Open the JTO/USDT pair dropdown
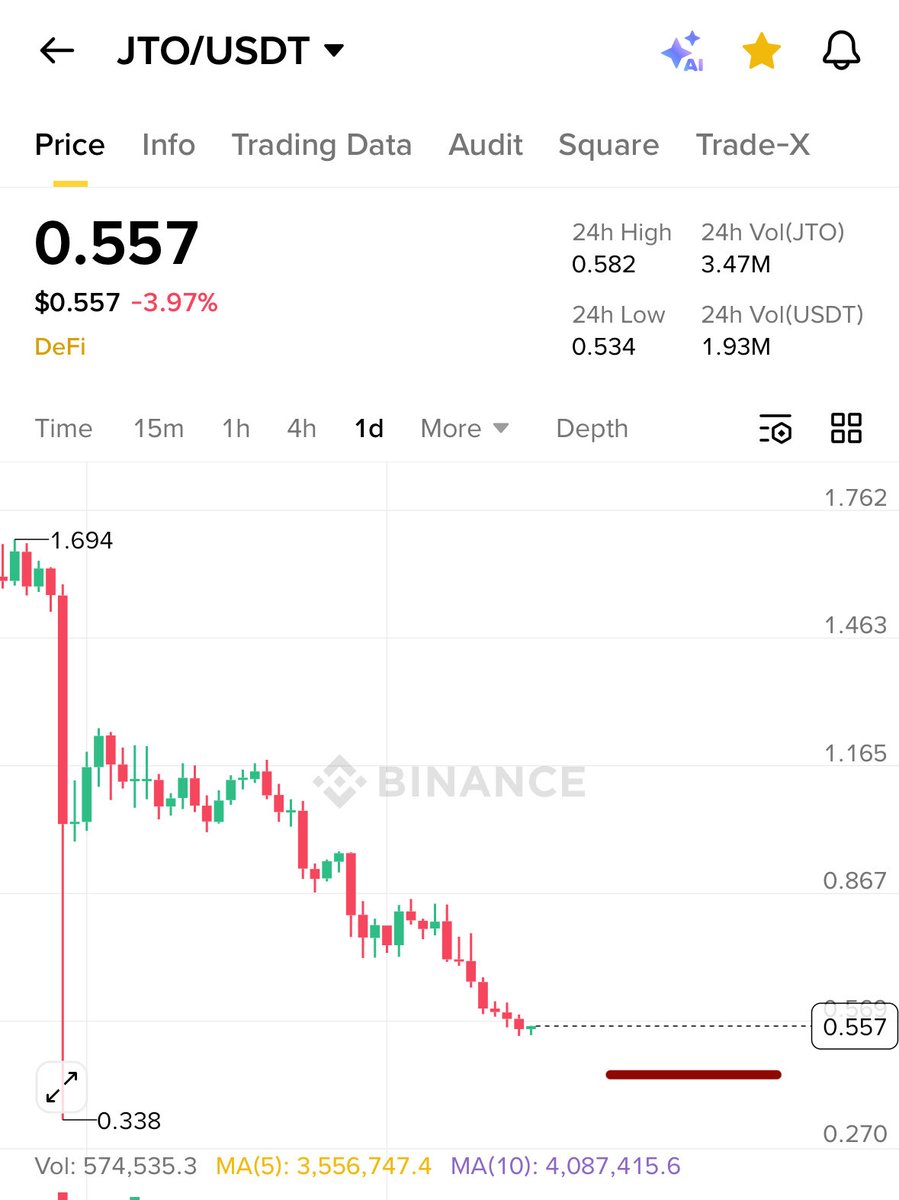The width and height of the screenshot is (899, 1200). click(x=230, y=51)
